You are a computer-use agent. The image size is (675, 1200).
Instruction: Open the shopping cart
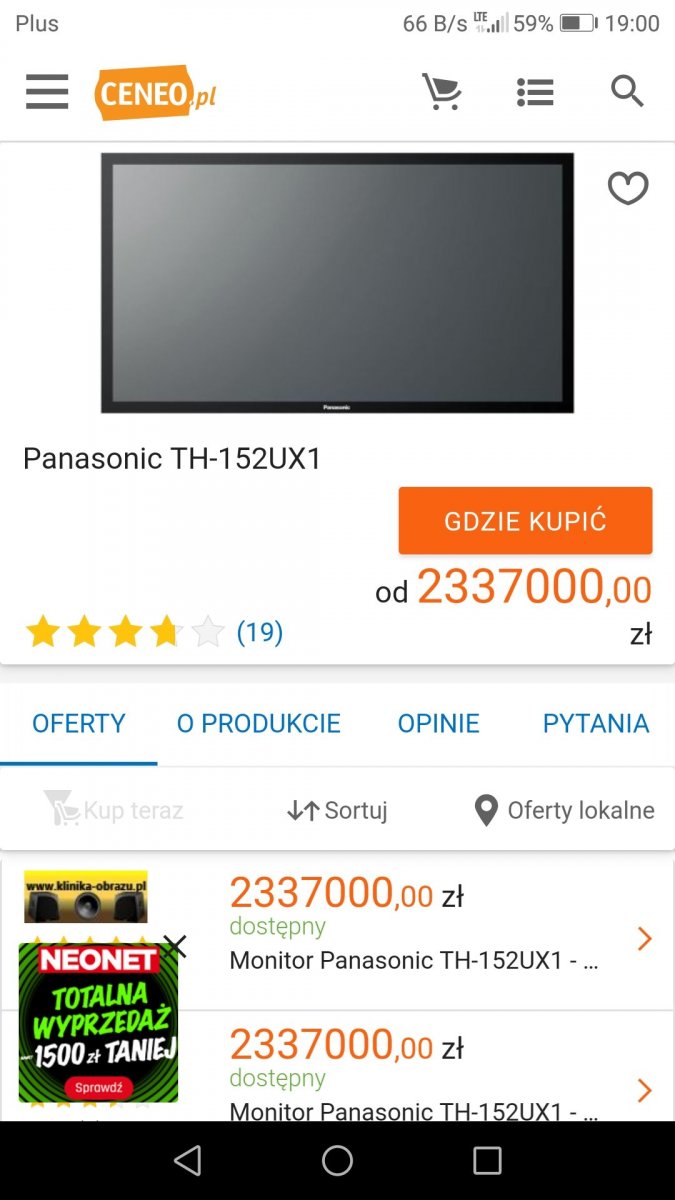441,92
